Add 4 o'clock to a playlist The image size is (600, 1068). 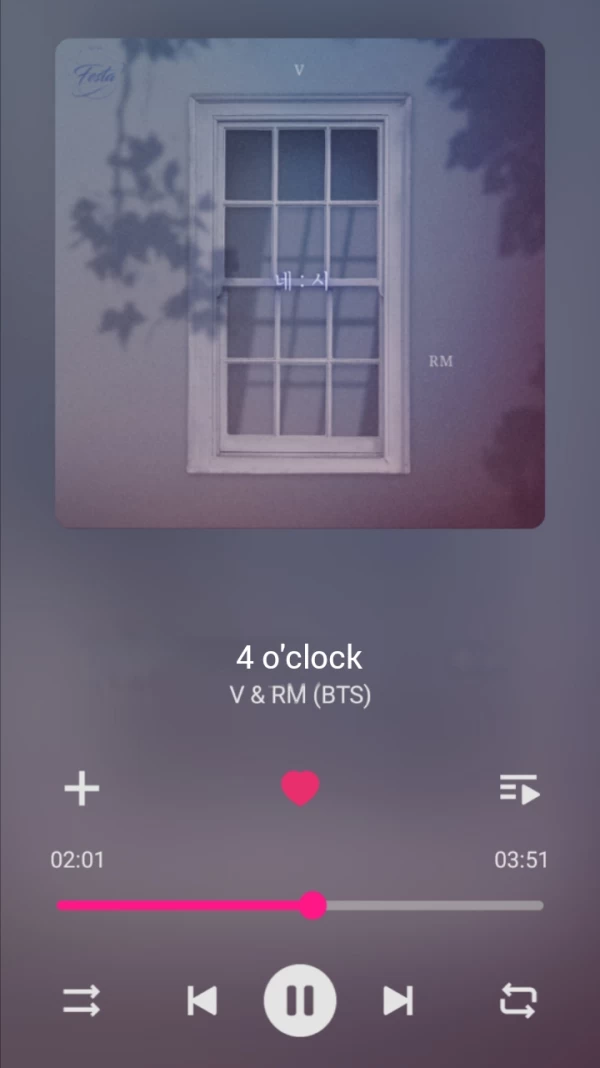point(82,789)
